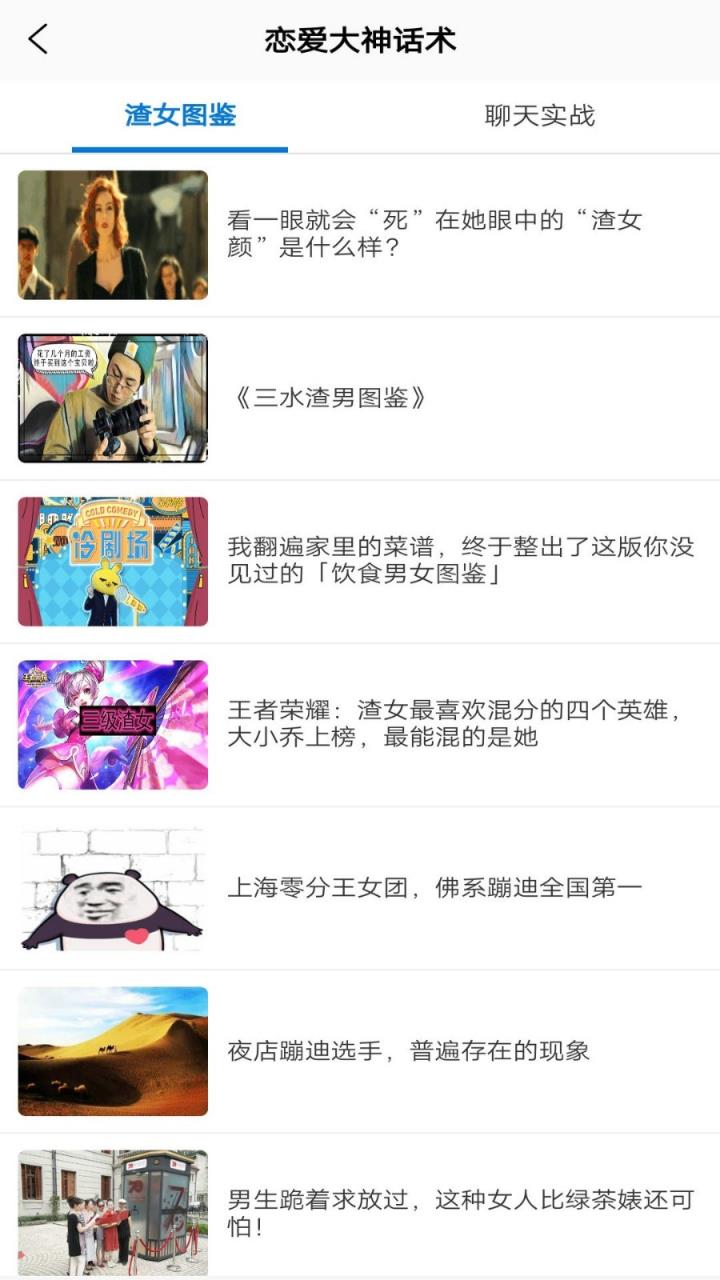The image size is (720, 1280).
Task: Click the desert camel photo thumbnail
Action: (113, 1051)
